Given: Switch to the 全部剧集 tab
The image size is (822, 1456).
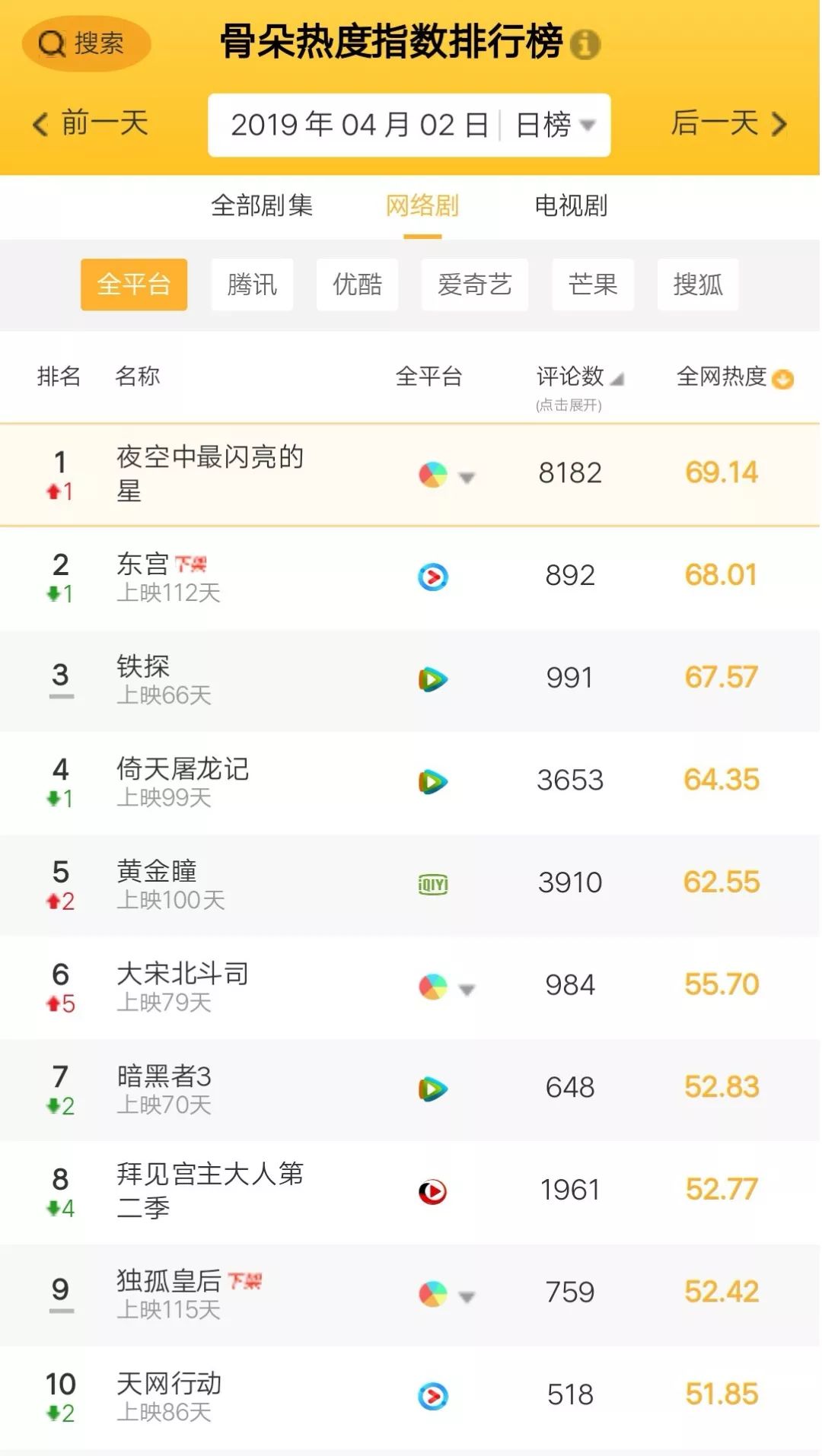Looking at the screenshot, I should click(x=262, y=205).
